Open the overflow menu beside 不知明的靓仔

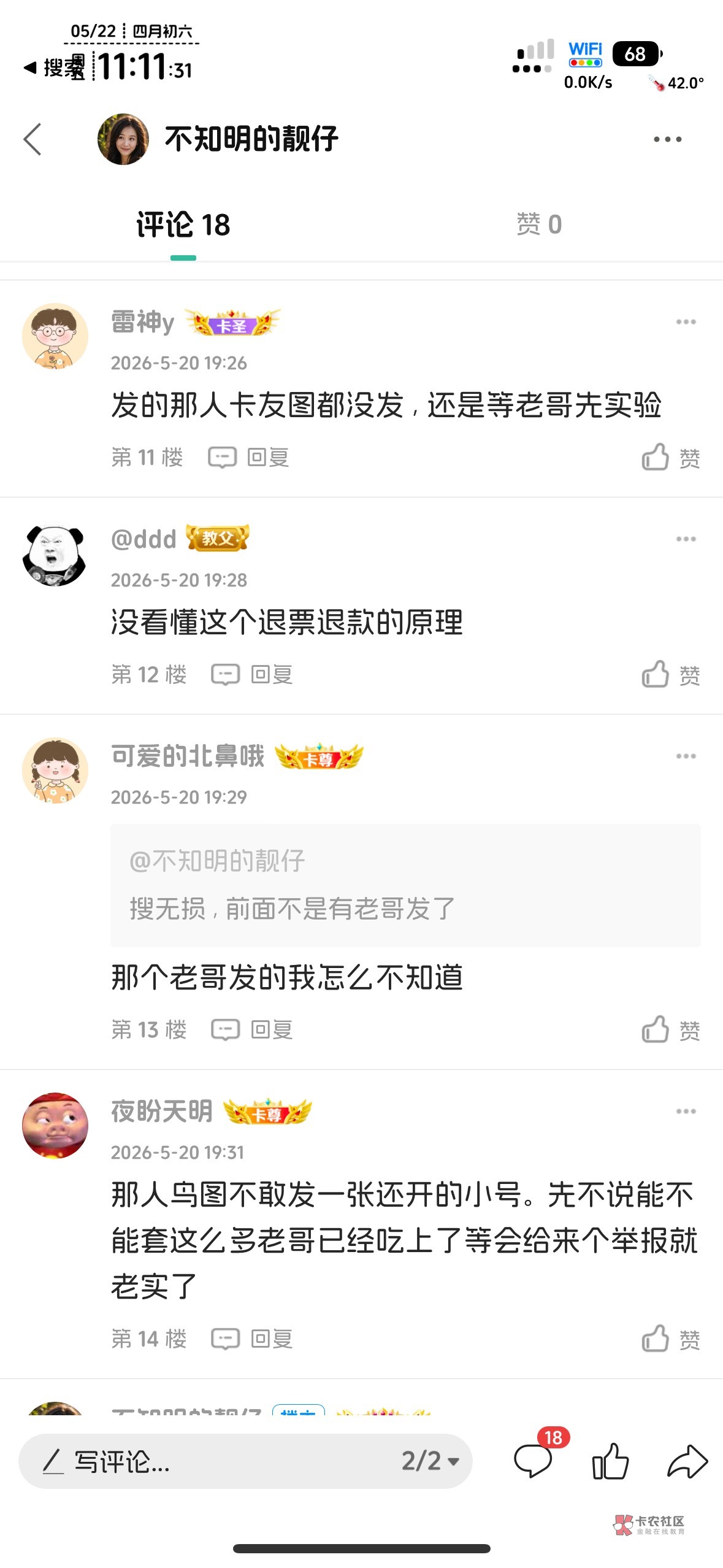(x=667, y=139)
